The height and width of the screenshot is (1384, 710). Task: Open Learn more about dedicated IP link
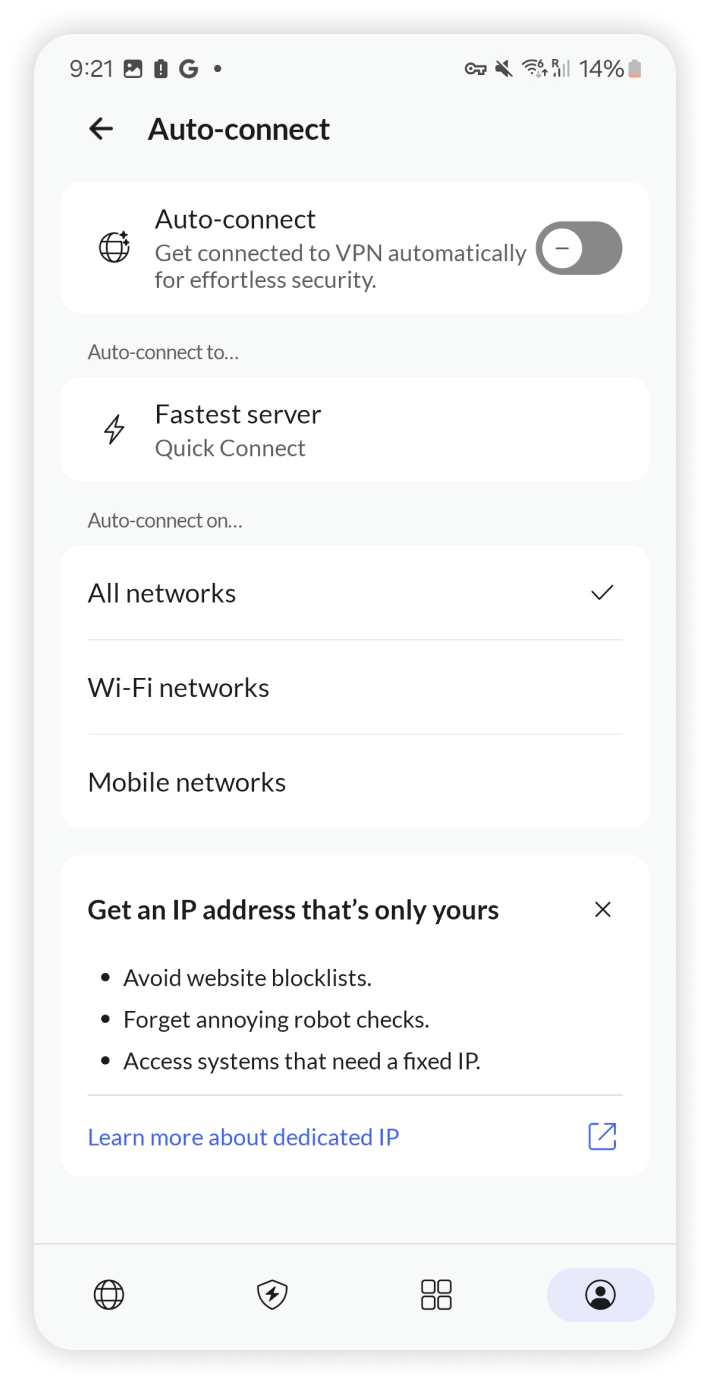tap(244, 1137)
